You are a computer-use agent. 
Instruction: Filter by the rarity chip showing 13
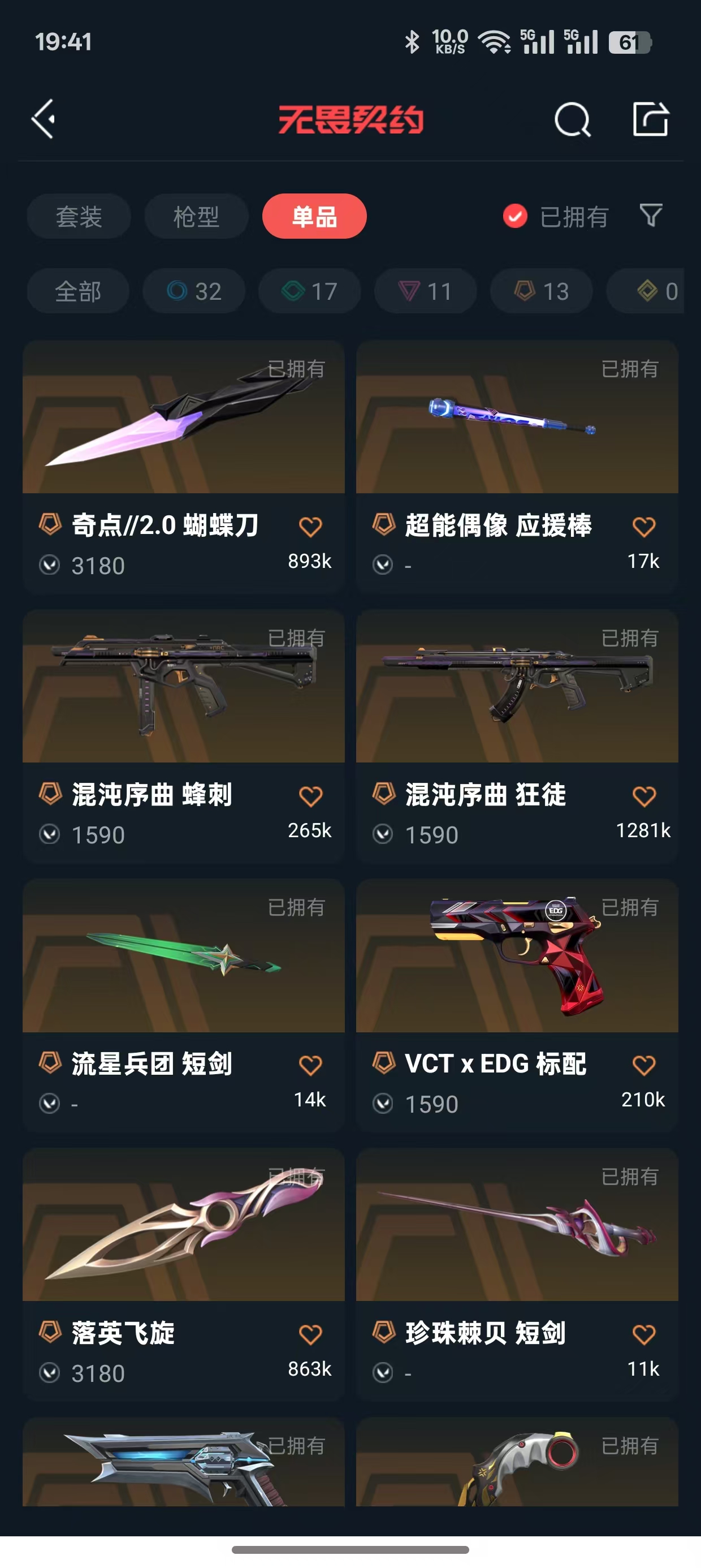pos(542,291)
